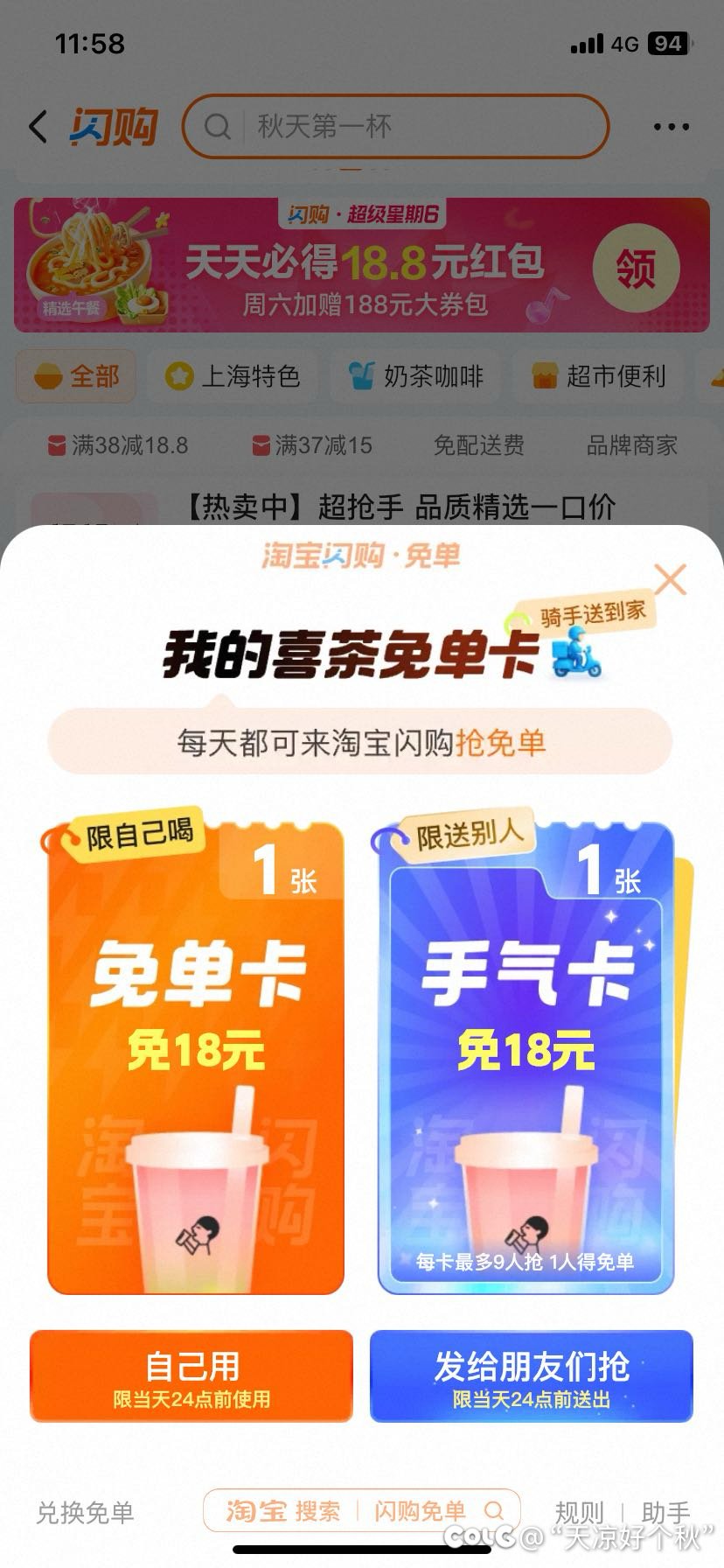
Task: Open the 助手 helper
Action: [x=665, y=1512]
